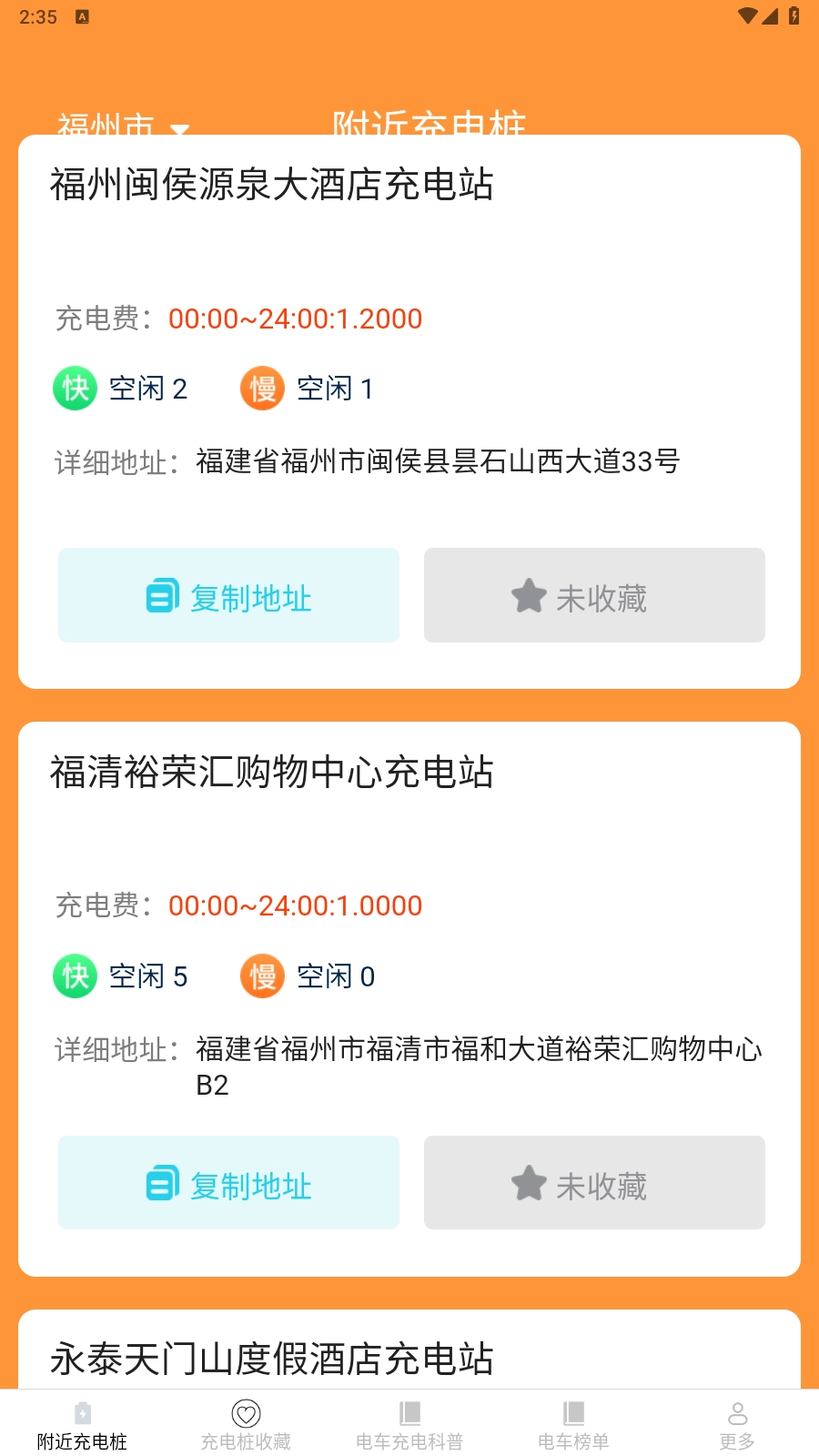The image size is (819, 1456).
Task: Go to the 更多 tab
Action: [x=737, y=1424]
